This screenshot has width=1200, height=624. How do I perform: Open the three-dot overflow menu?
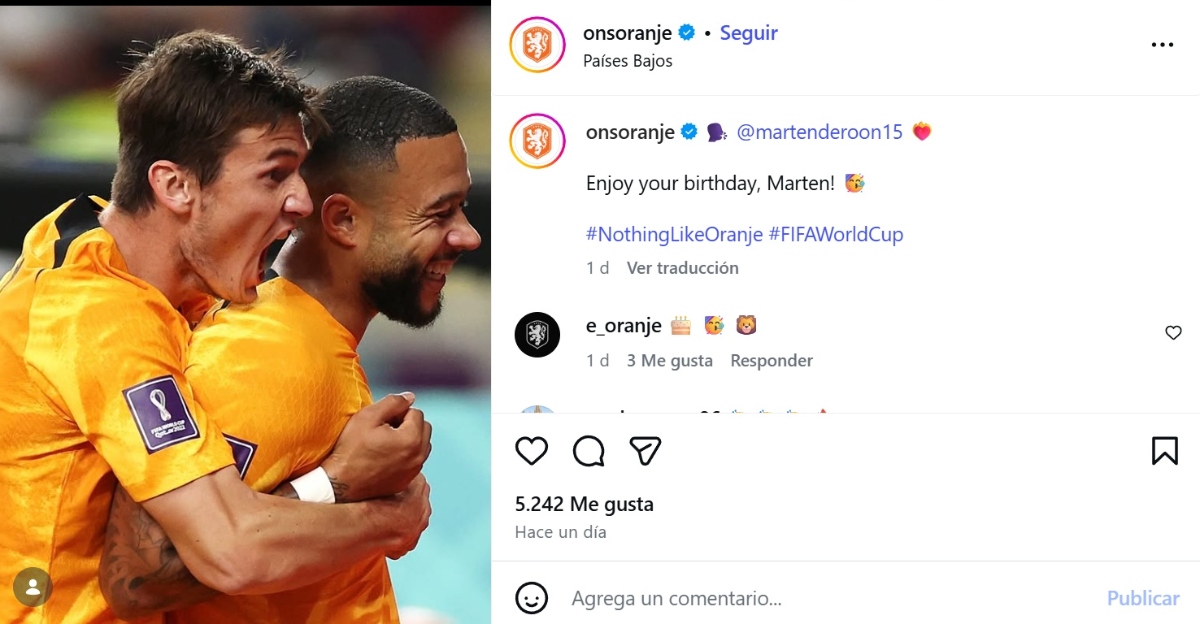click(1161, 45)
